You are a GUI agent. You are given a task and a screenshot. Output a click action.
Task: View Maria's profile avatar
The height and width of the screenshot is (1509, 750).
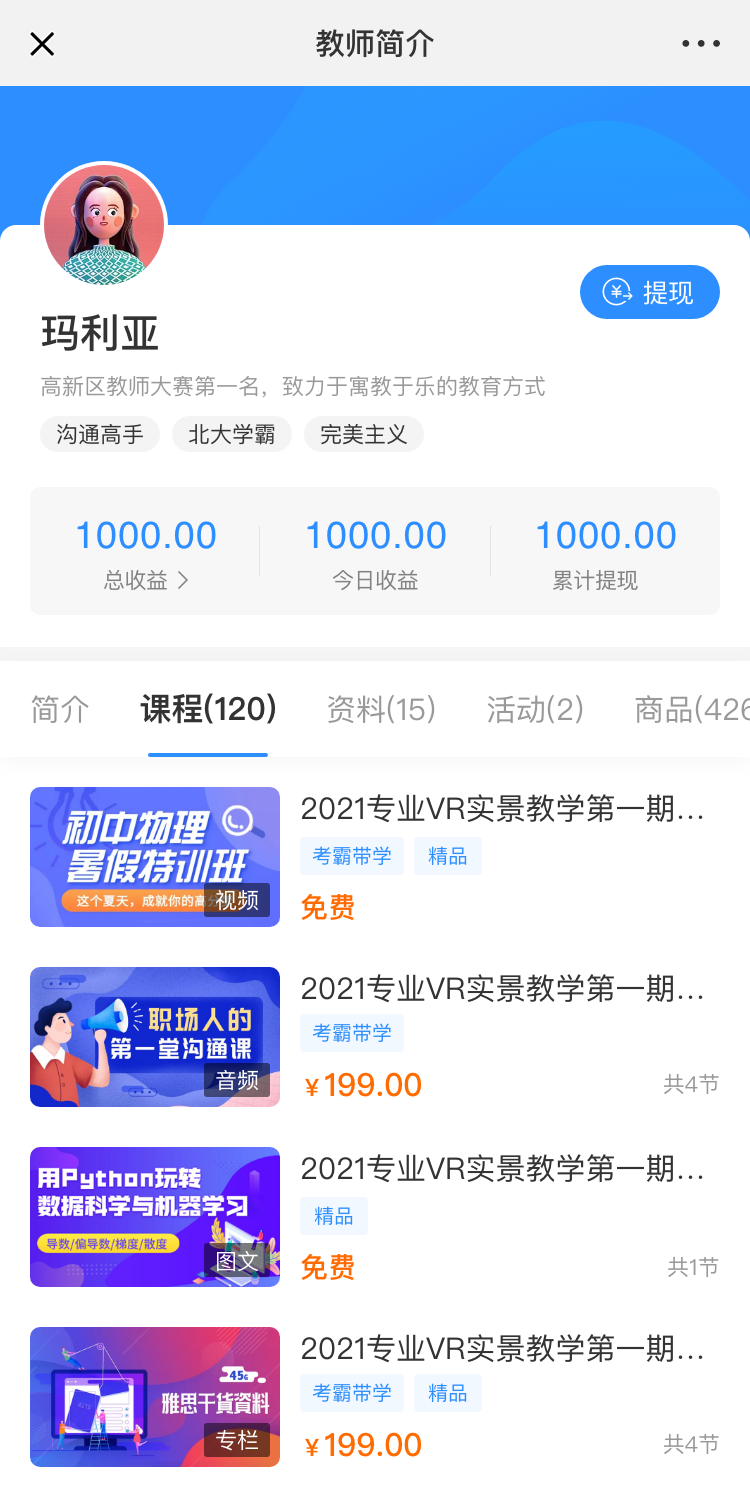click(103, 224)
